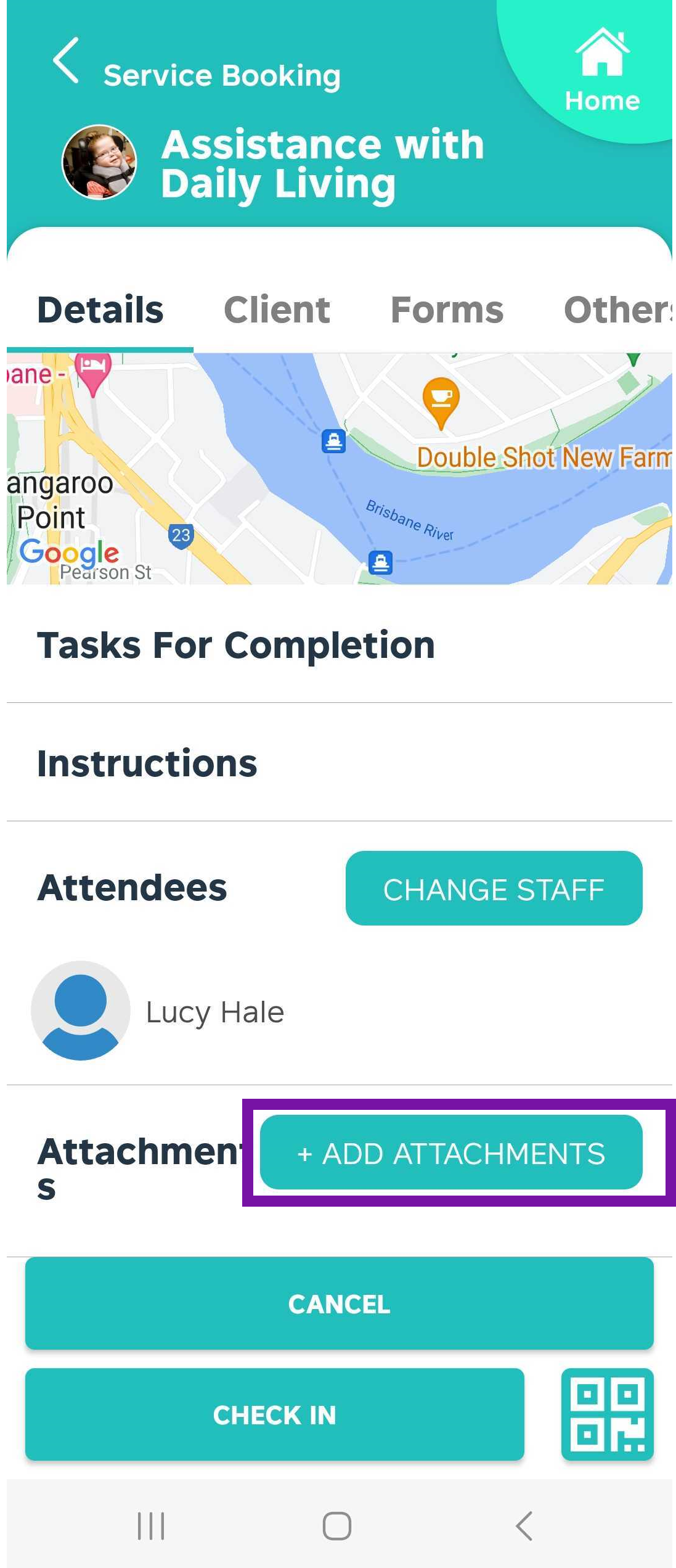676x1568 pixels.
Task: Open the client profile photo
Action: pyautogui.click(x=99, y=162)
